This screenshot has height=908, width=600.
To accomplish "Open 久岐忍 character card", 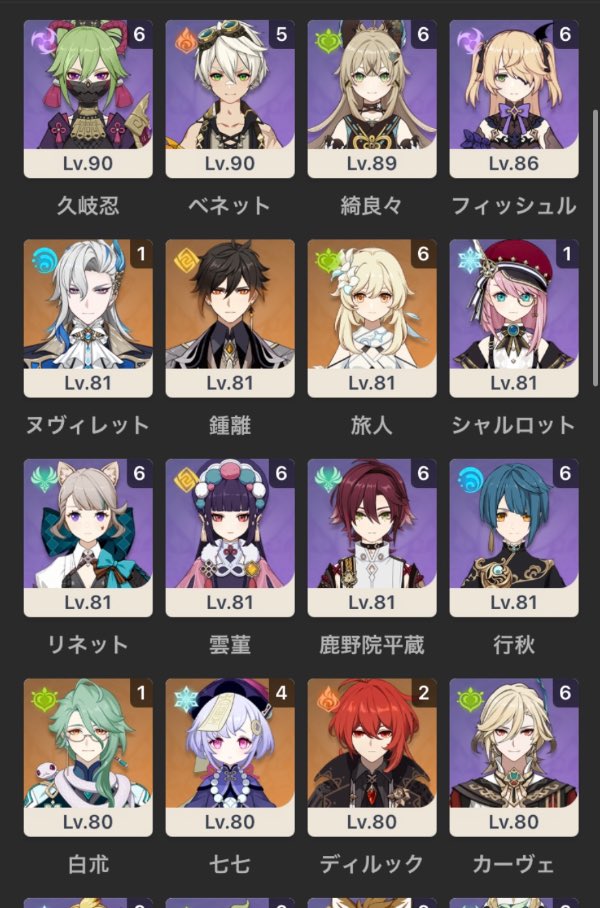I will point(88,98).
